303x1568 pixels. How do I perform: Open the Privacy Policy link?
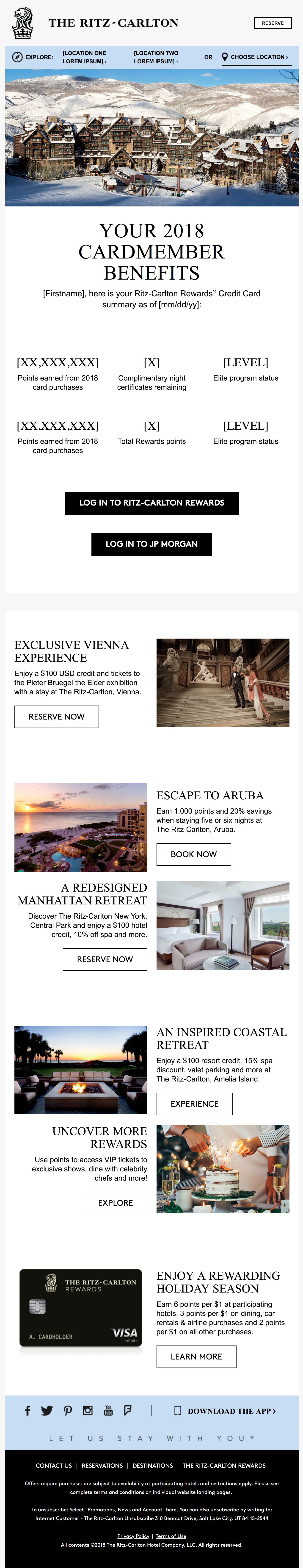133,1536
